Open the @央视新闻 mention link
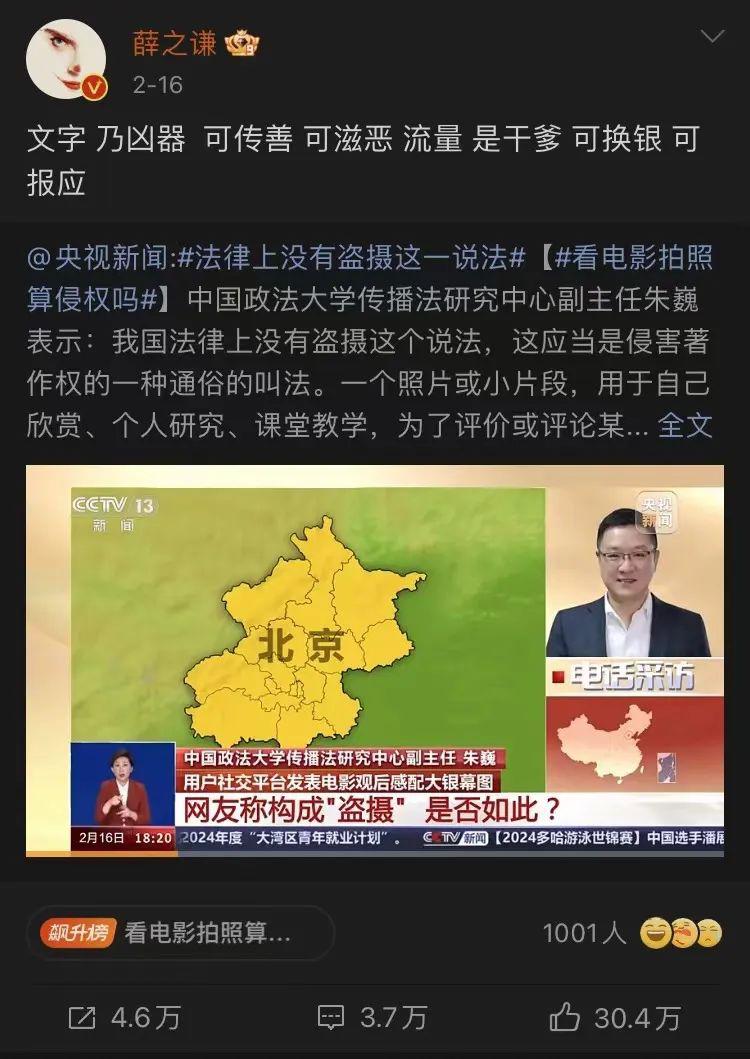This screenshot has width=750, height=1059. 98,257
